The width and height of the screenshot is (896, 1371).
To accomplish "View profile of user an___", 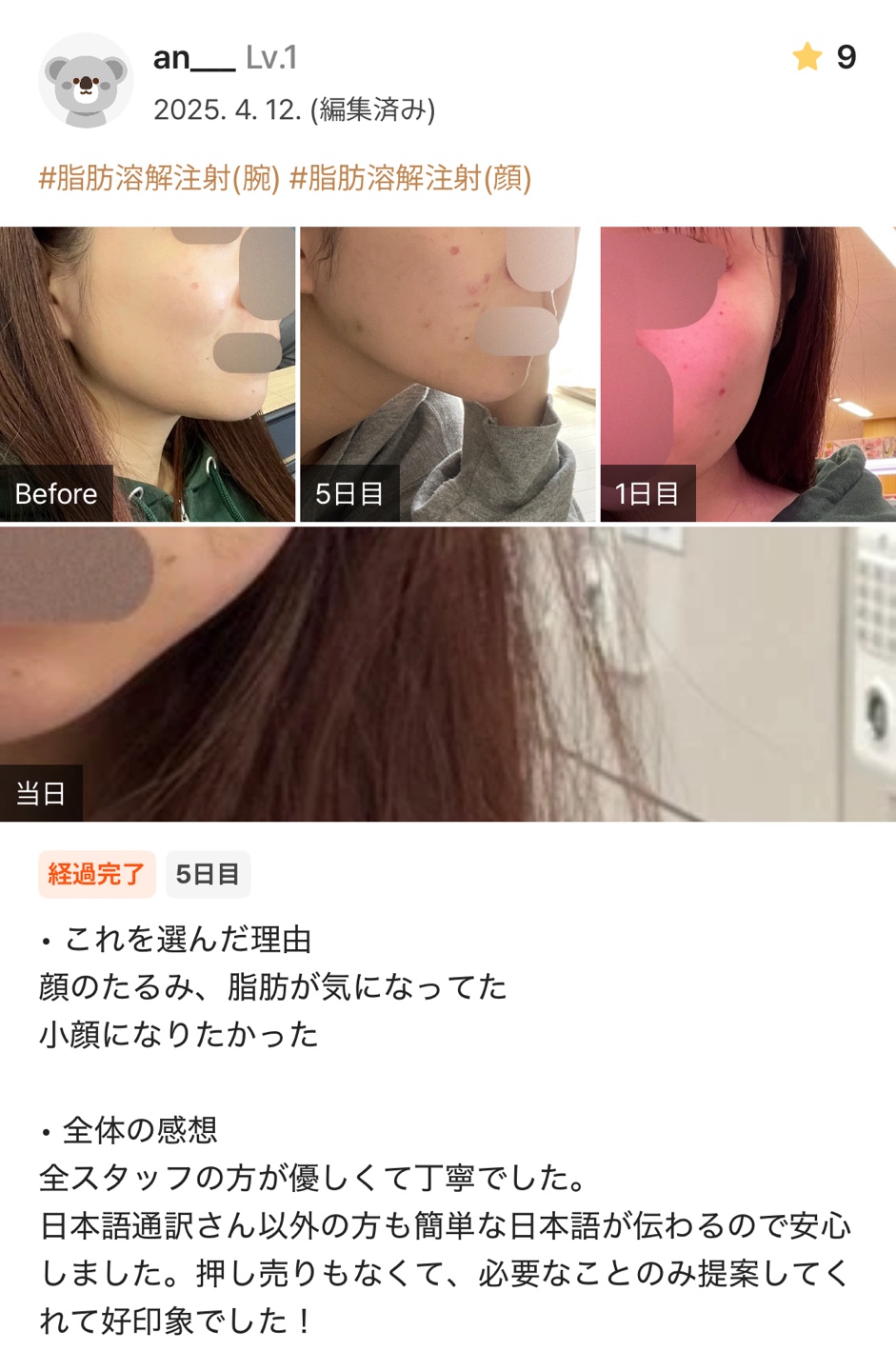I will click(x=193, y=58).
